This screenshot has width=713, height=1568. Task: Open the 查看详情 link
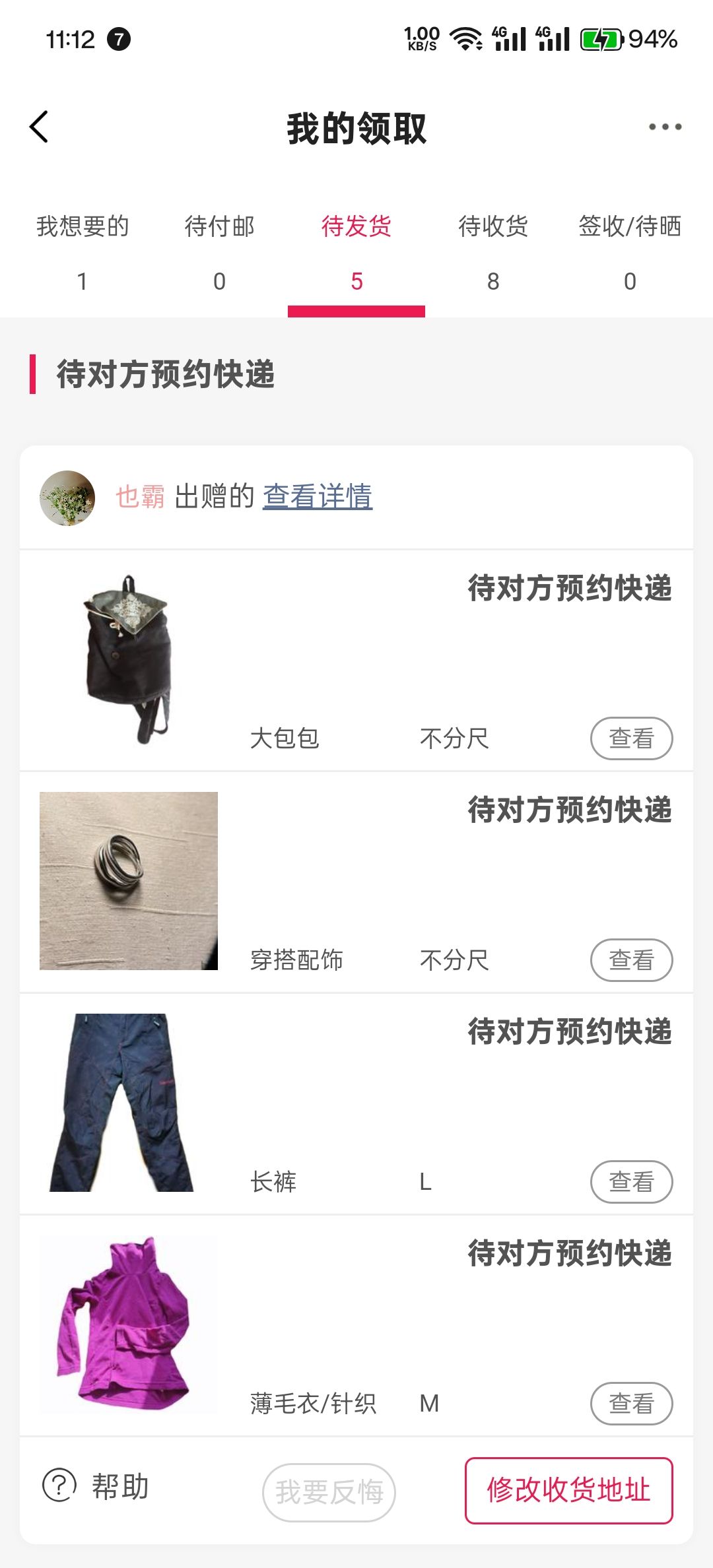(x=318, y=496)
